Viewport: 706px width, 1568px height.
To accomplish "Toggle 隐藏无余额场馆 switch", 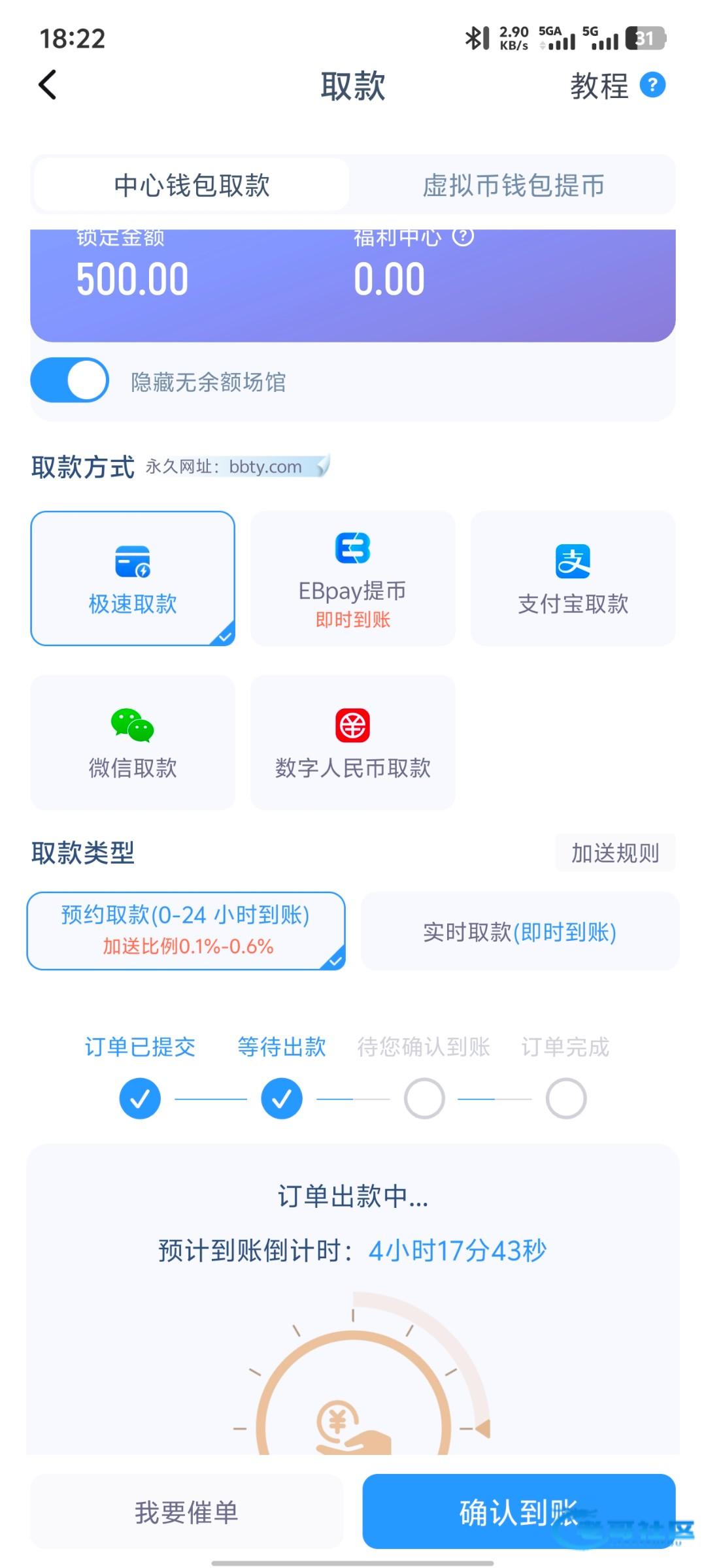I will [x=70, y=380].
